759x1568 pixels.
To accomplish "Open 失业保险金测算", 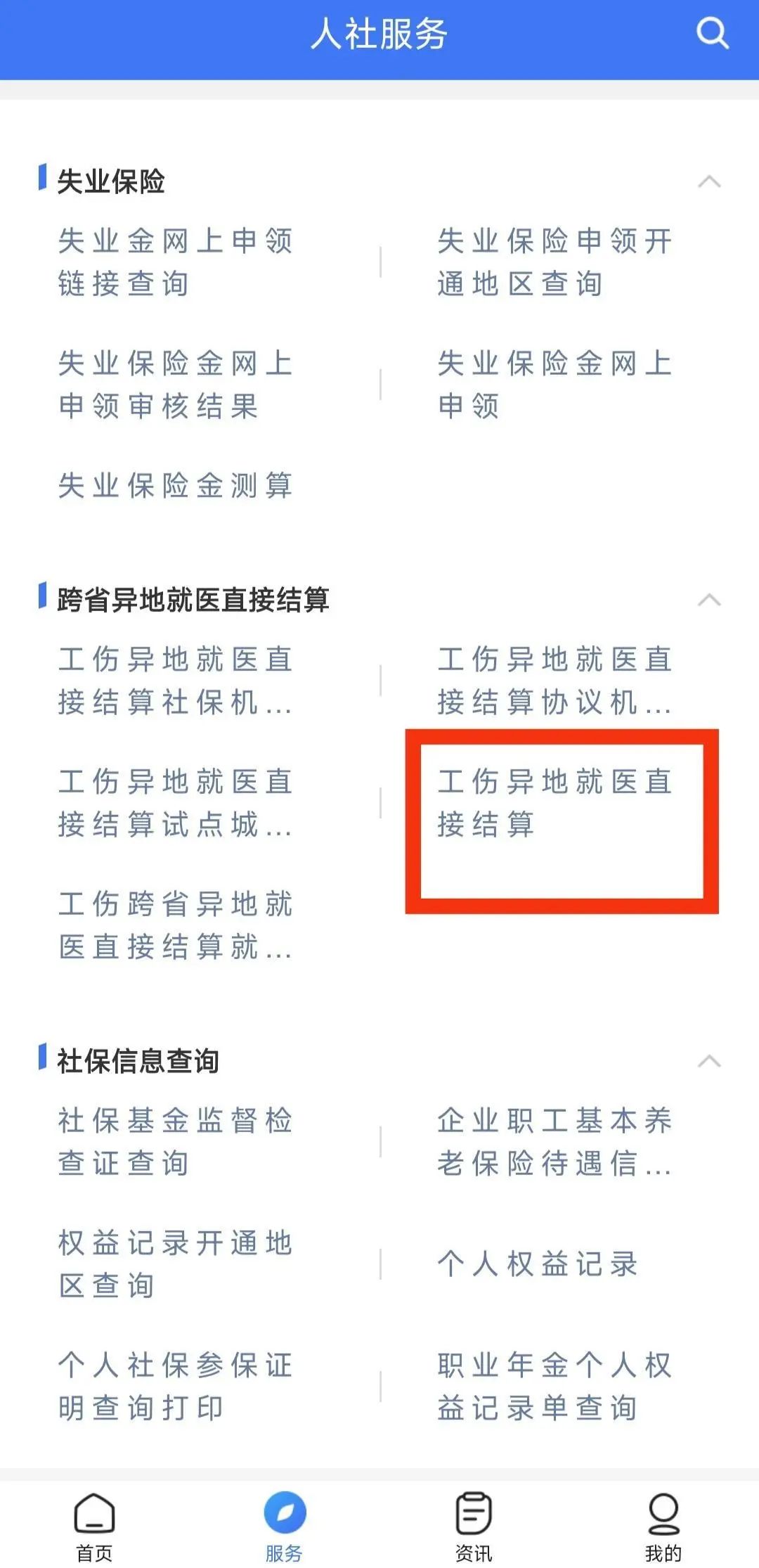I will (176, 486).
